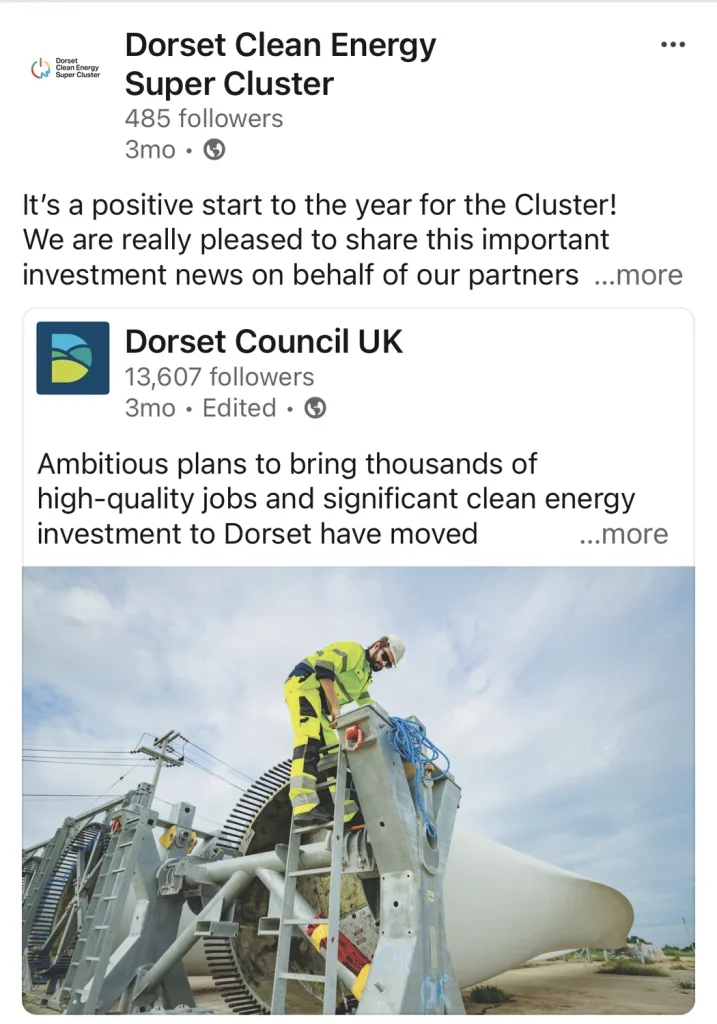Expand the Cluster's post text with more
The height and width of the screenshot is (1024, 717).
[x=639, y=275]
